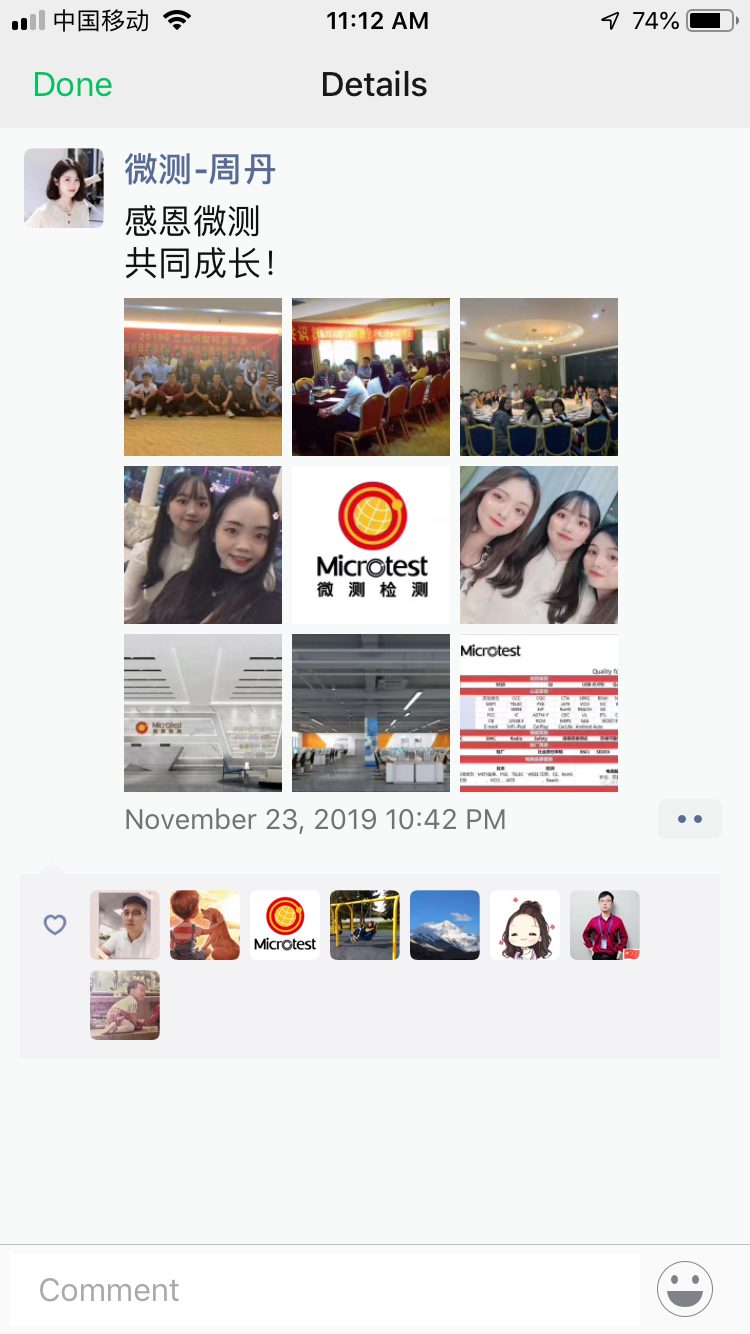Focus the Comment input field

(x=325, y=1290)
